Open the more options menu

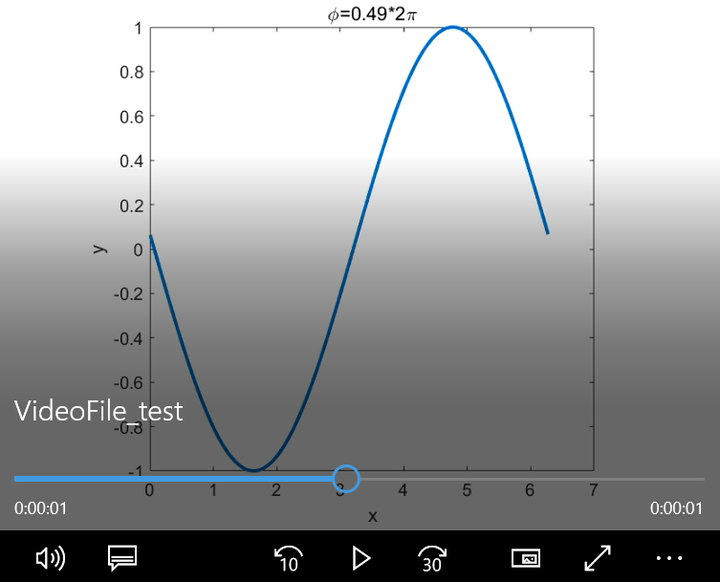click(670, 558)
